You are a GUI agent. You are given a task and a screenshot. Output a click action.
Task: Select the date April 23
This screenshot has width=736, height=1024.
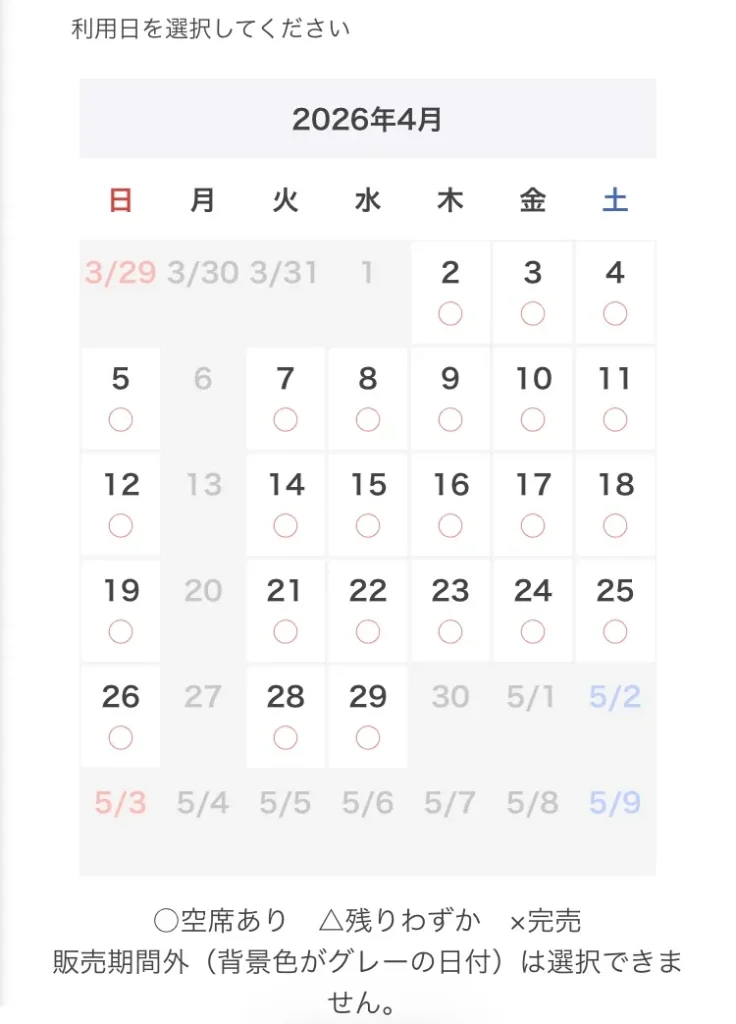[x=450, y=610]
